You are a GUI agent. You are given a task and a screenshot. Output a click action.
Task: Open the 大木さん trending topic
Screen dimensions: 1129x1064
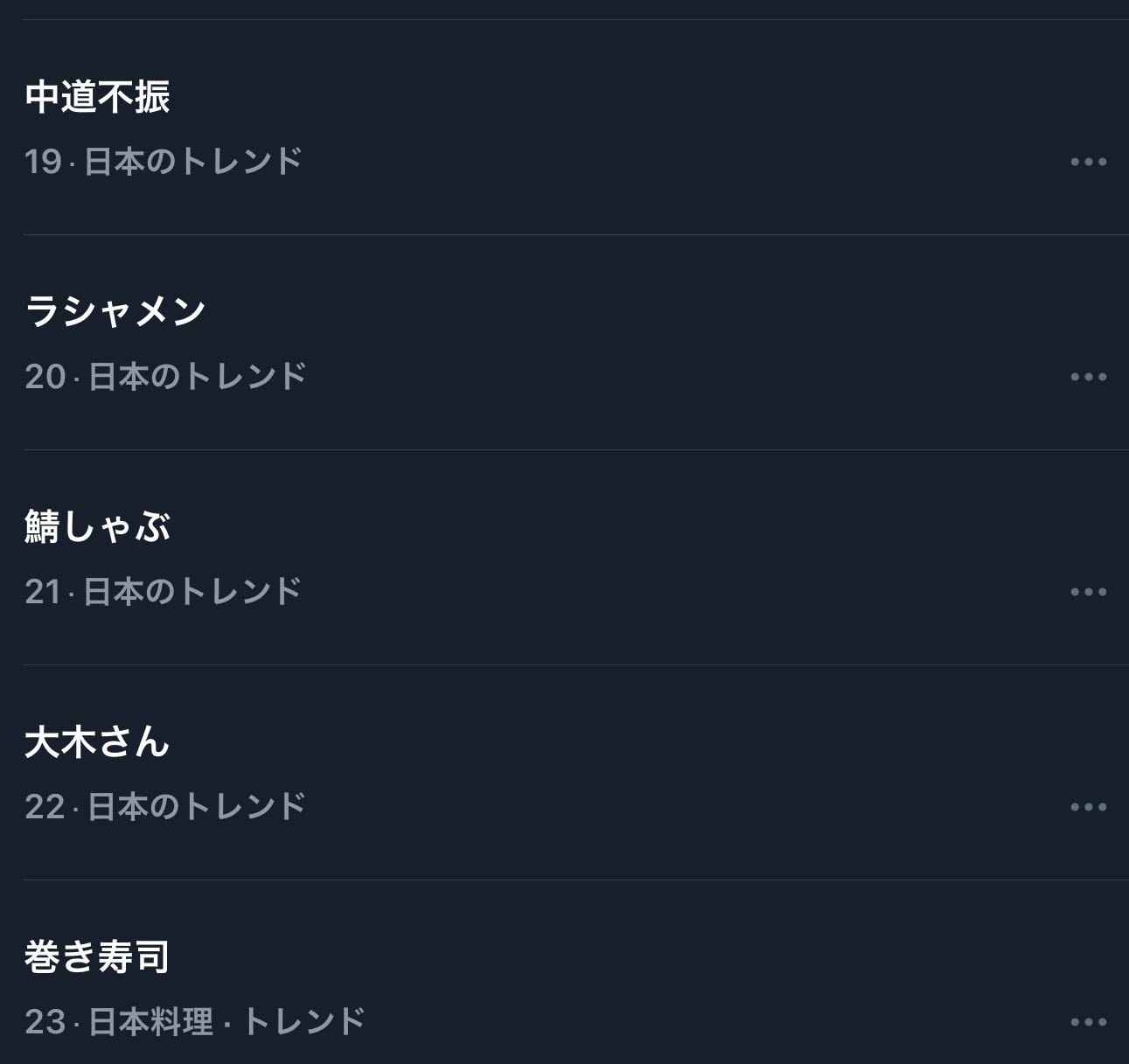(x=98, y=741)
